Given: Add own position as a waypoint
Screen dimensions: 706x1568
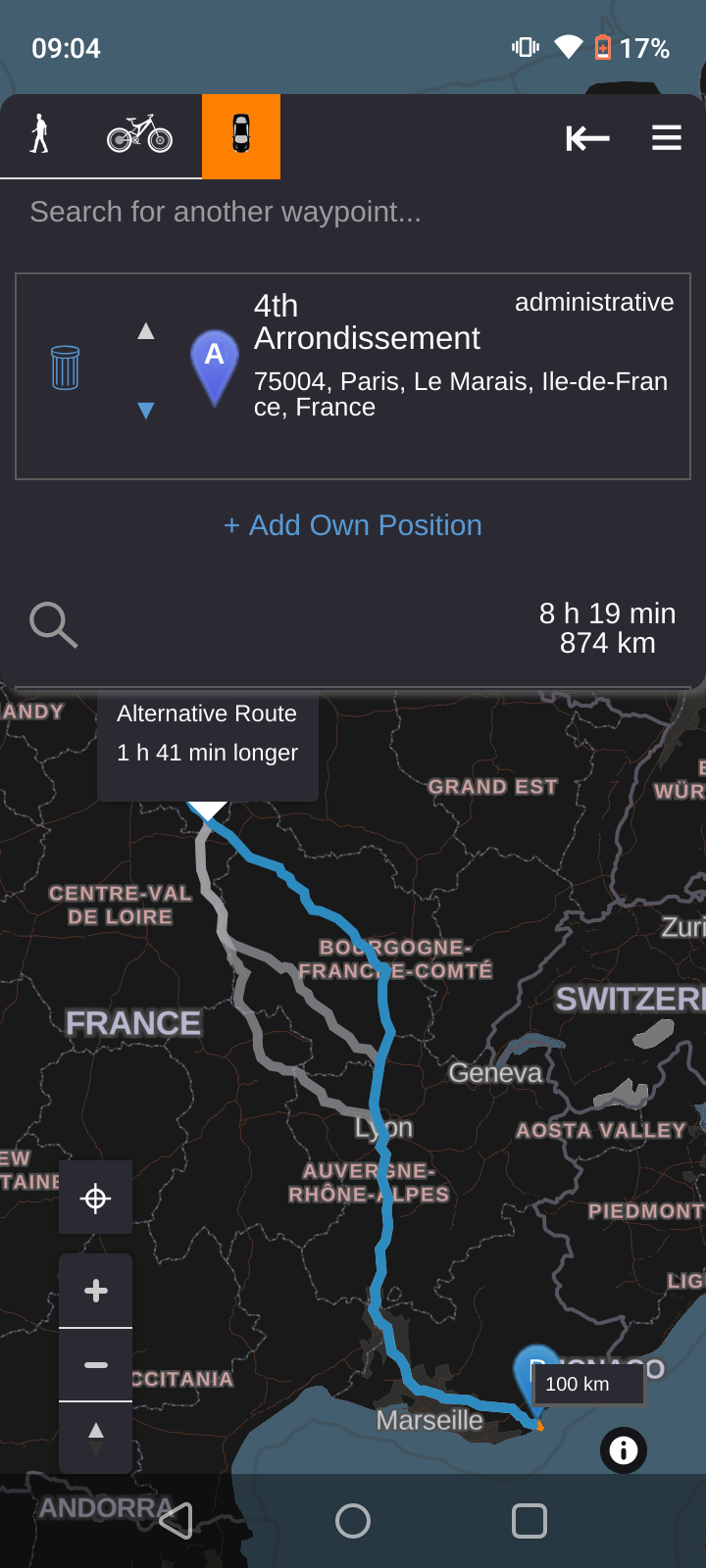Looking at the screenshot, I should click(353, 525).
